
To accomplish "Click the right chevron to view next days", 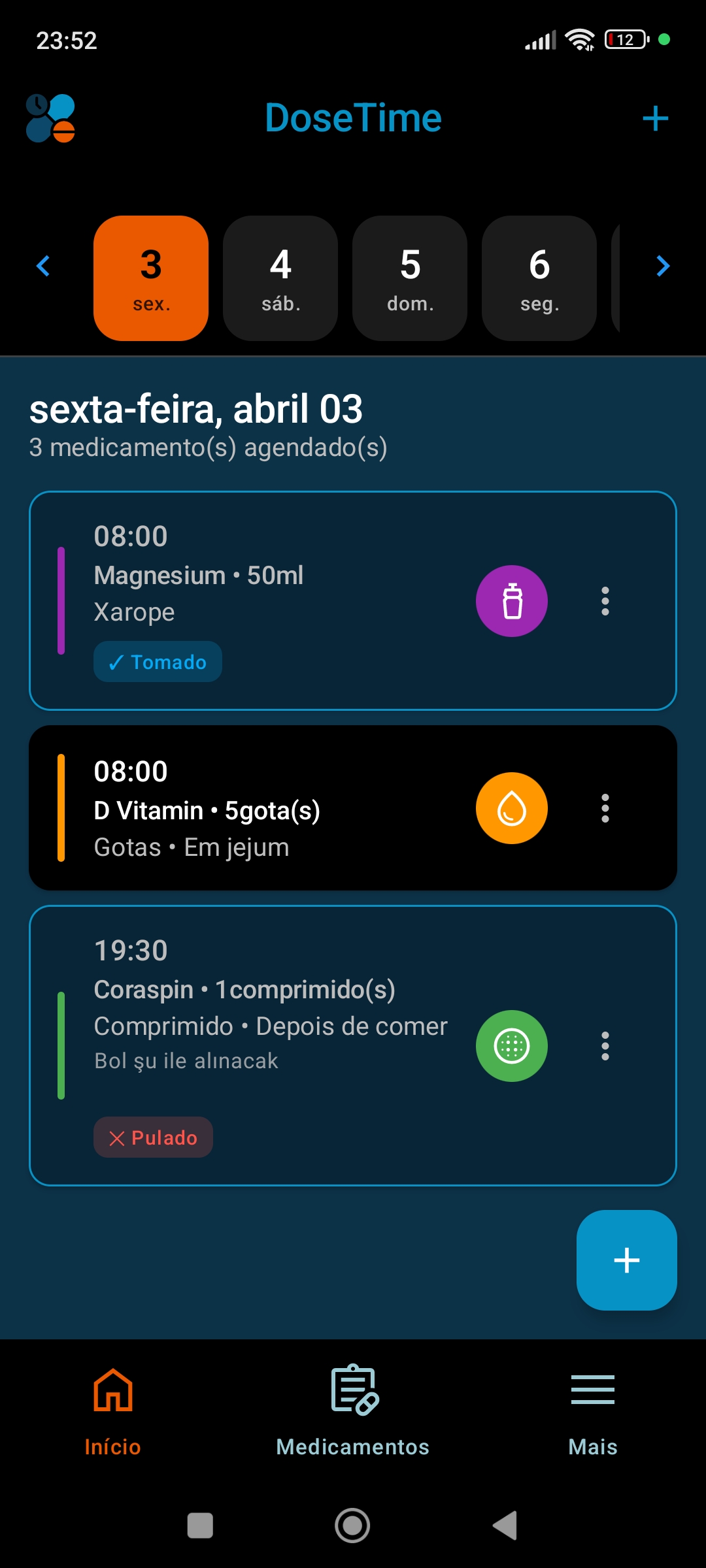I will [x=663, y=266].
